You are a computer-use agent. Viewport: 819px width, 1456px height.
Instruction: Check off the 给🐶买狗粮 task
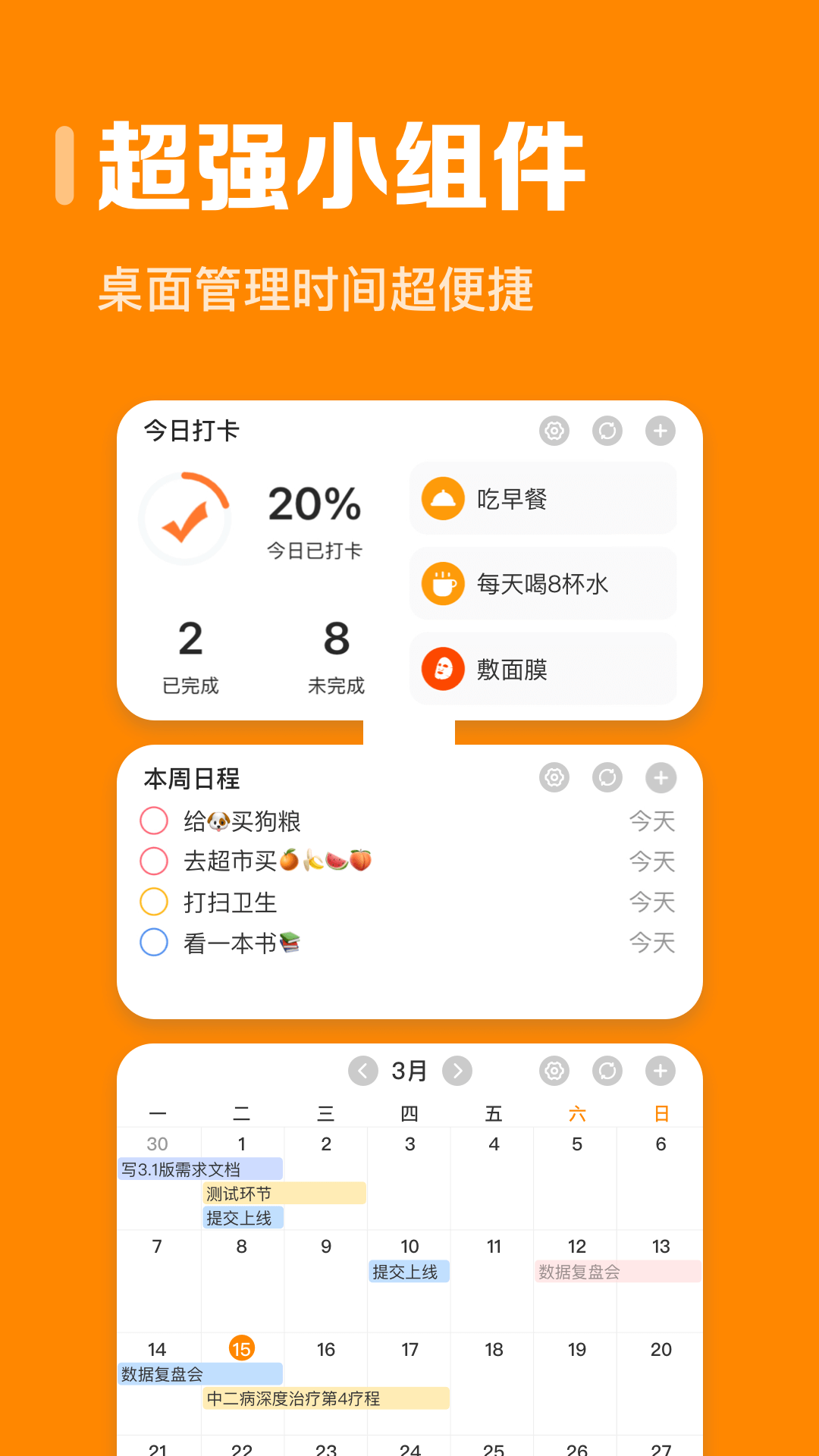coord(154,821)
